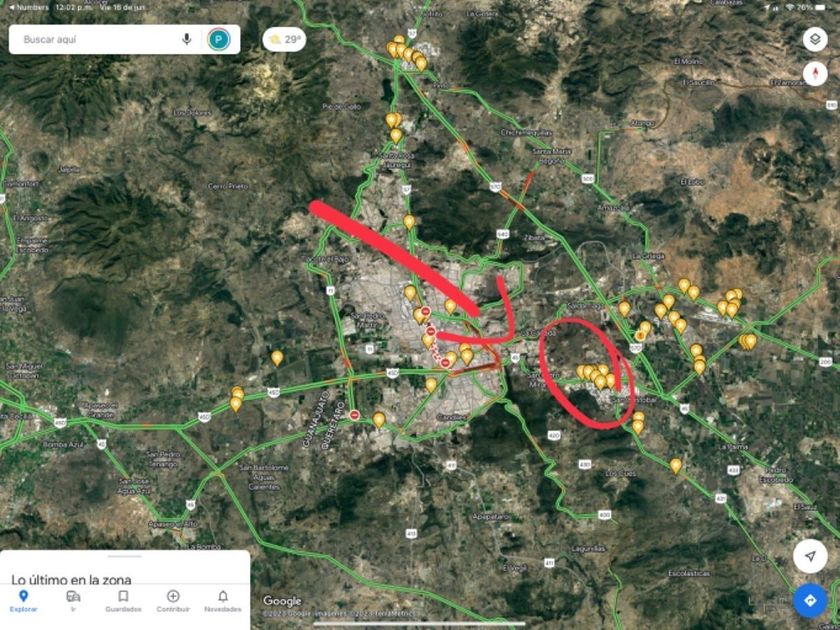Switch to the Ir tab
Viewport: 840px width, 630px height.
(x=73, y=601)
